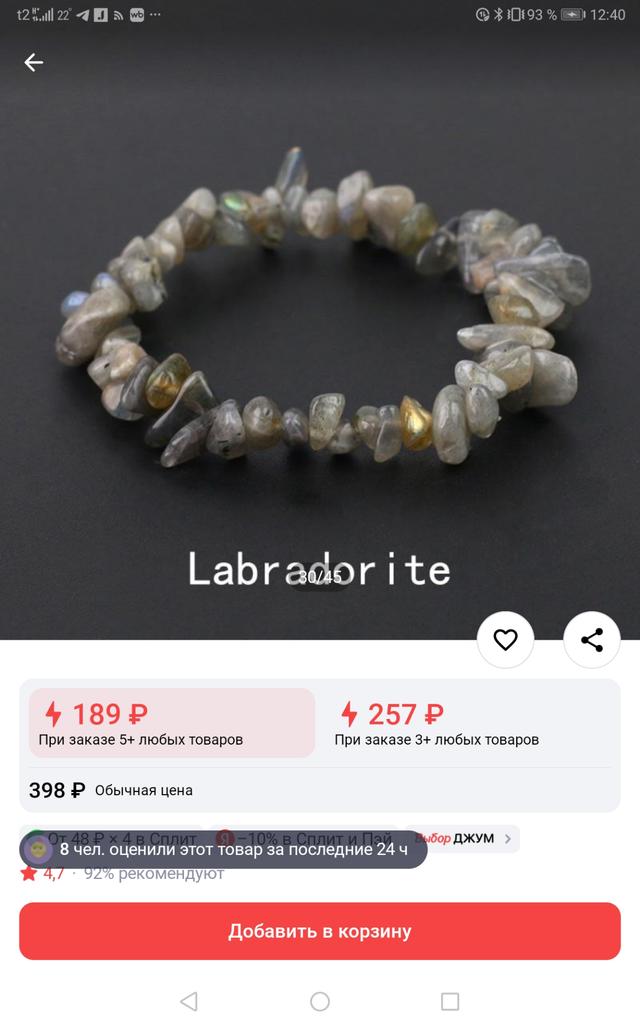Tap the system home button
This screenshot has width=640, height=1024.
point(320,1001)
